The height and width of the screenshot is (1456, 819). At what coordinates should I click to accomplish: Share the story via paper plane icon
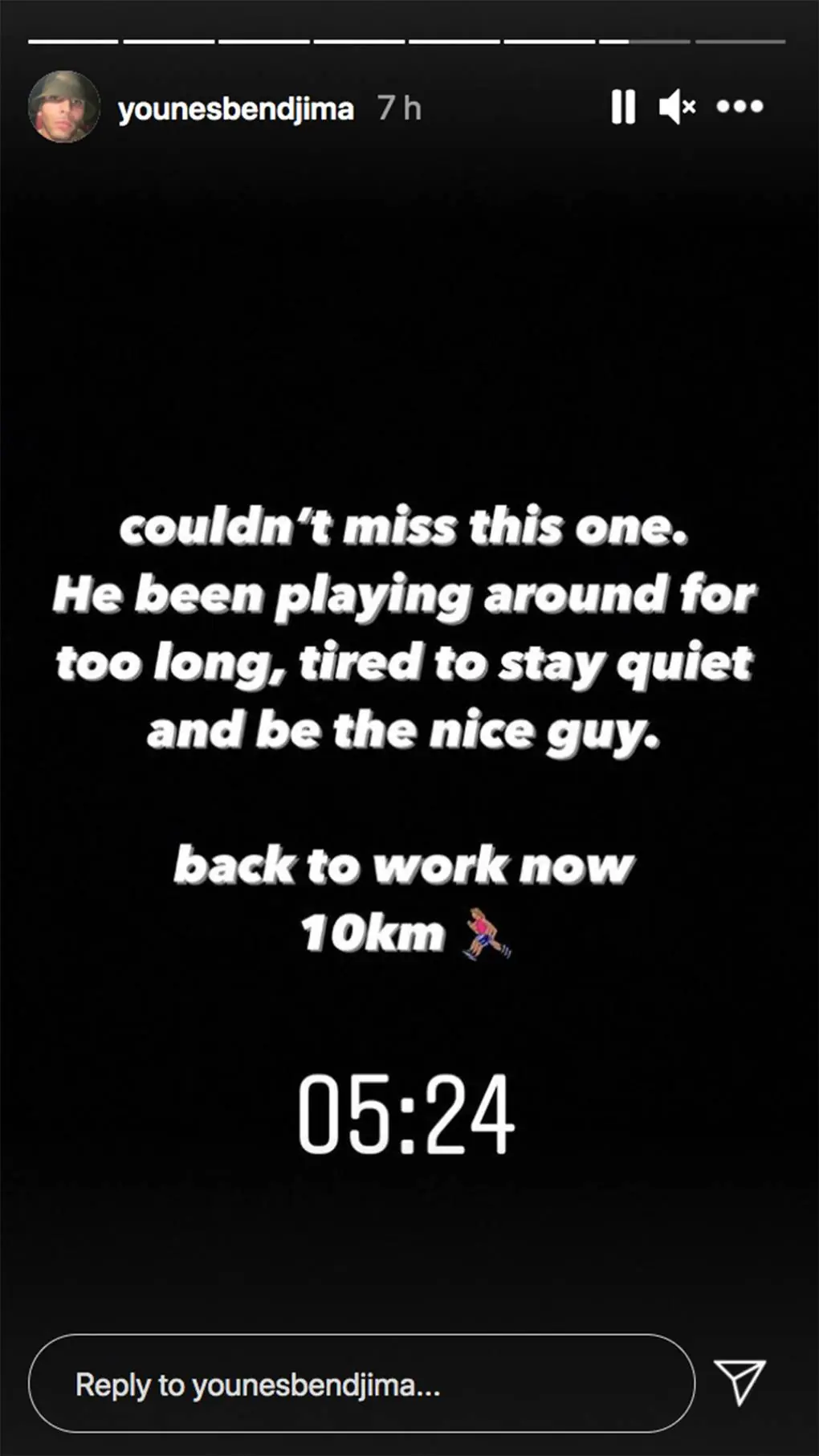739,1382
